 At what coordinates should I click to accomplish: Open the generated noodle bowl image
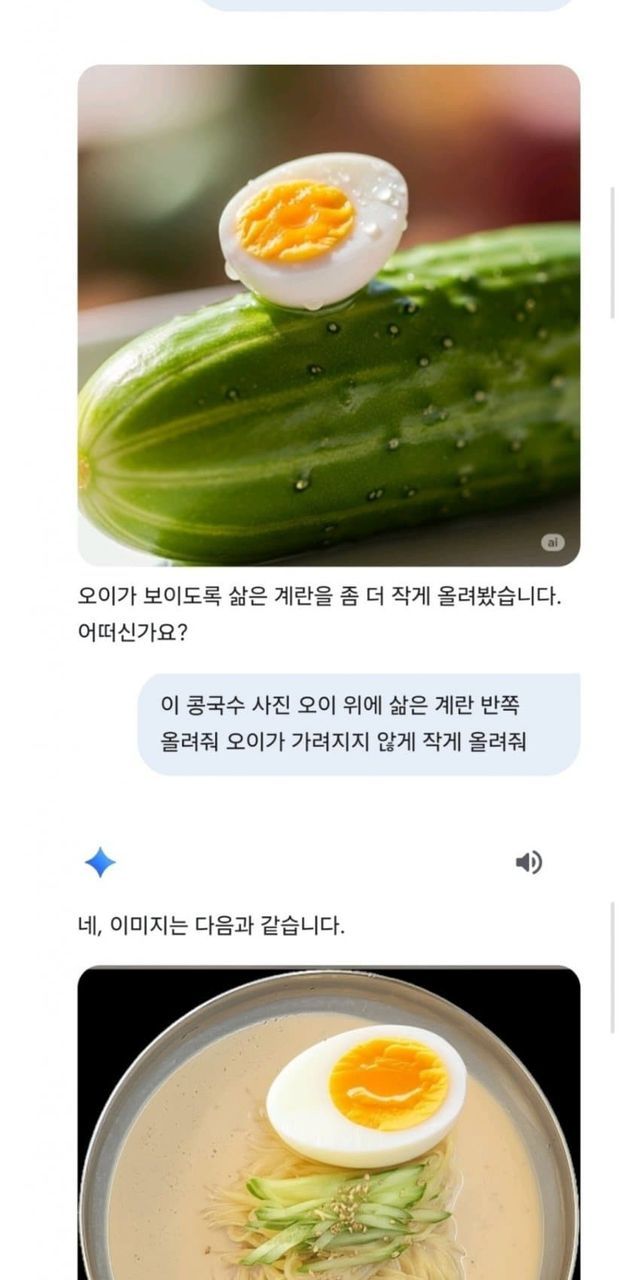click(x=329, y=1122)
